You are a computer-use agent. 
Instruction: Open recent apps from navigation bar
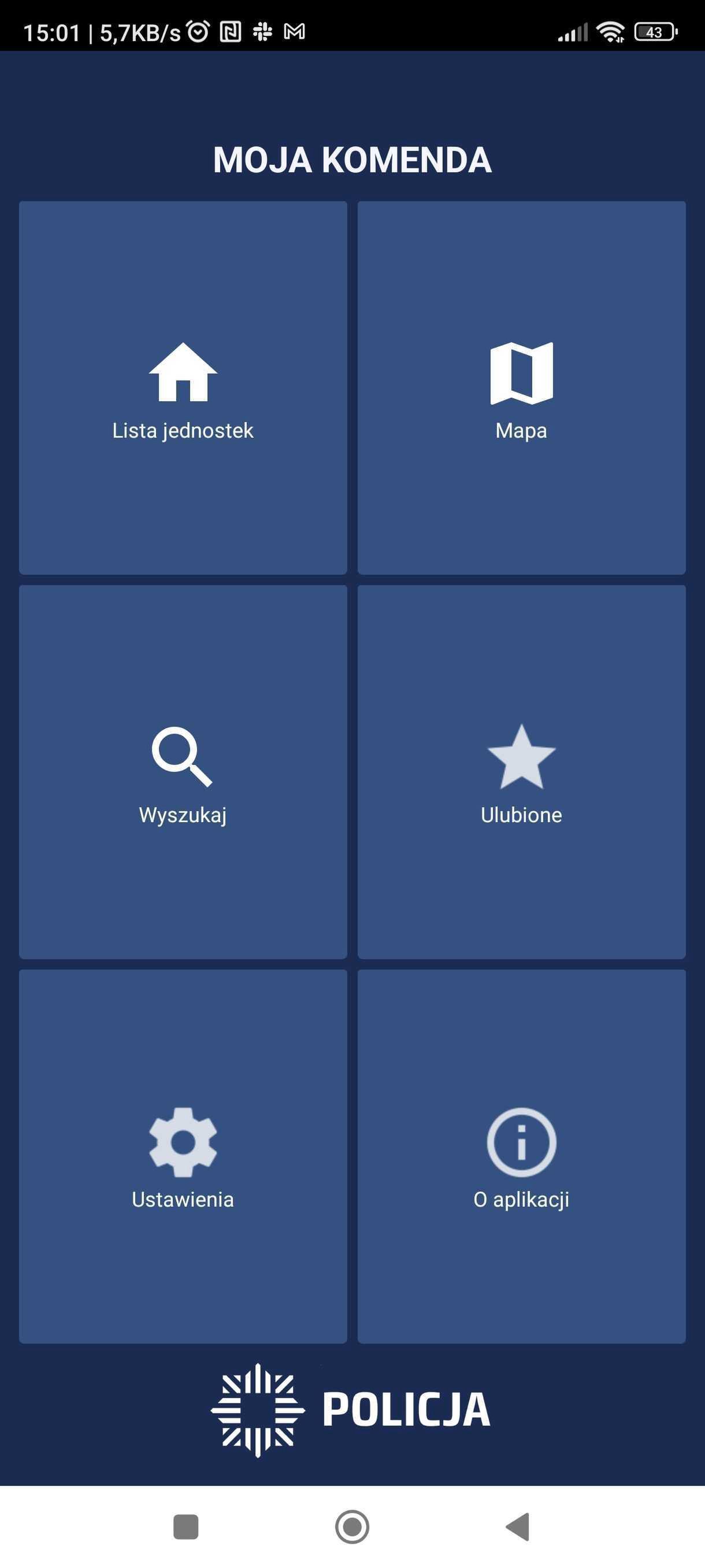click(186, 1526)
